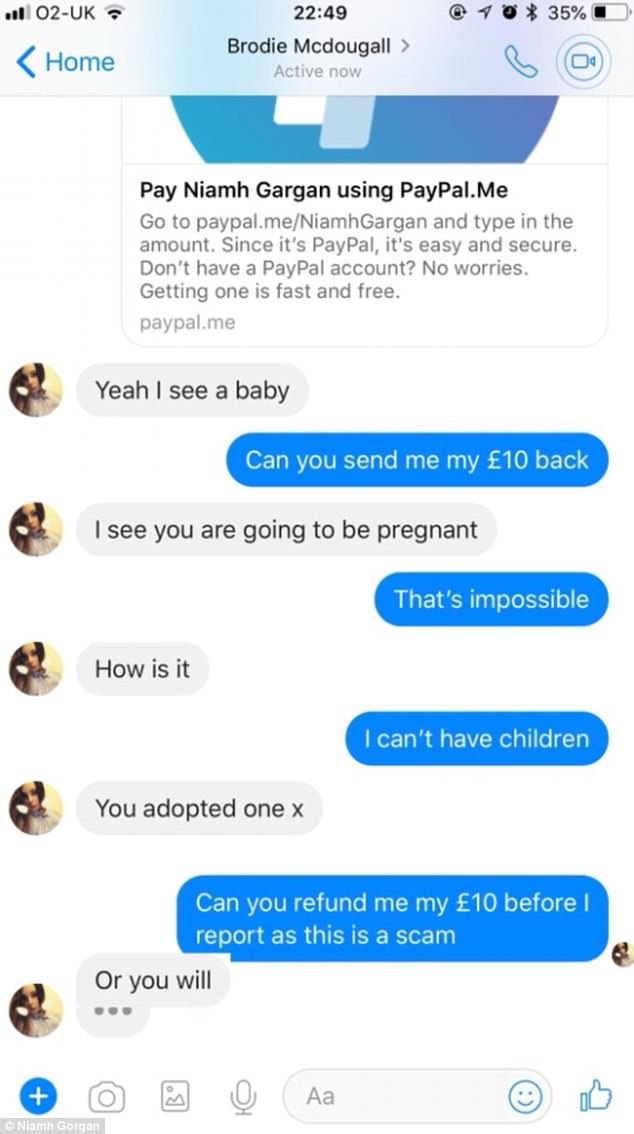Open the emoji picker
634x1134 pixels.
coord(524,1097)
